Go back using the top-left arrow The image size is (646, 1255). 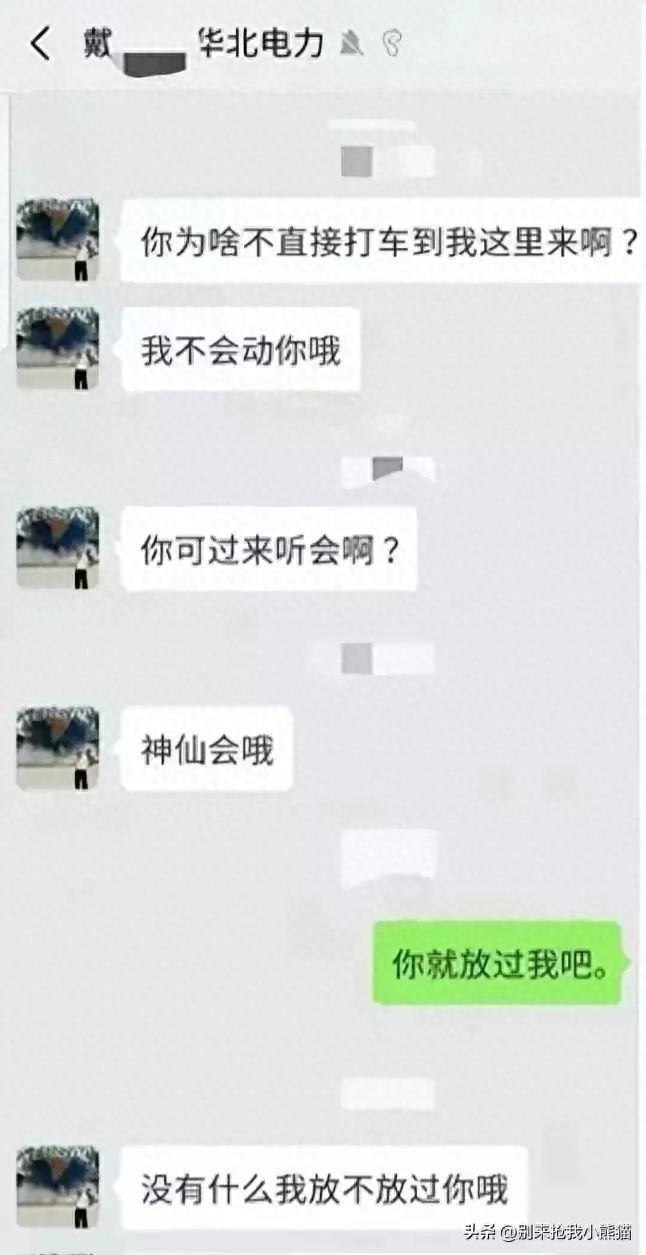tap(40, 45)
